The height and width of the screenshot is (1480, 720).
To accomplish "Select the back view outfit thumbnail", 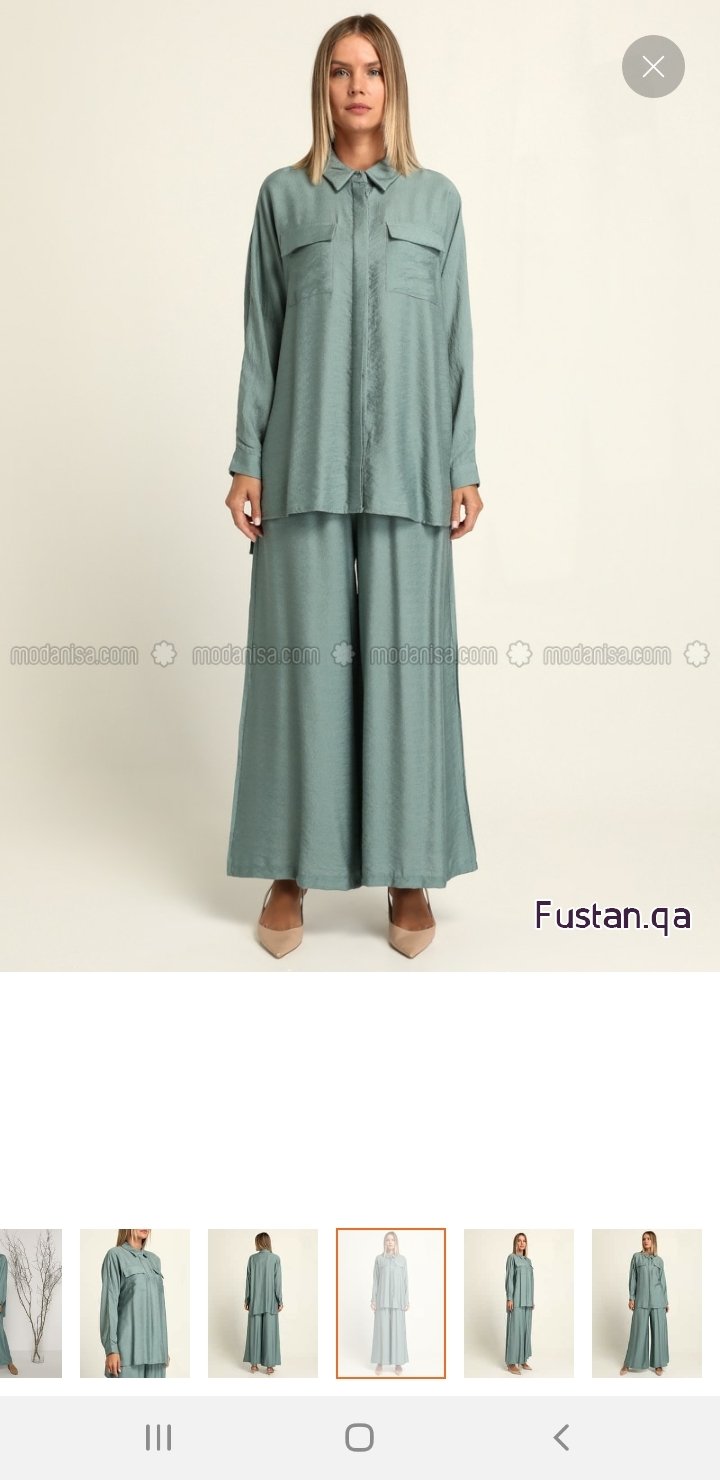I will pyautogui.click(x=263, y=1303).
